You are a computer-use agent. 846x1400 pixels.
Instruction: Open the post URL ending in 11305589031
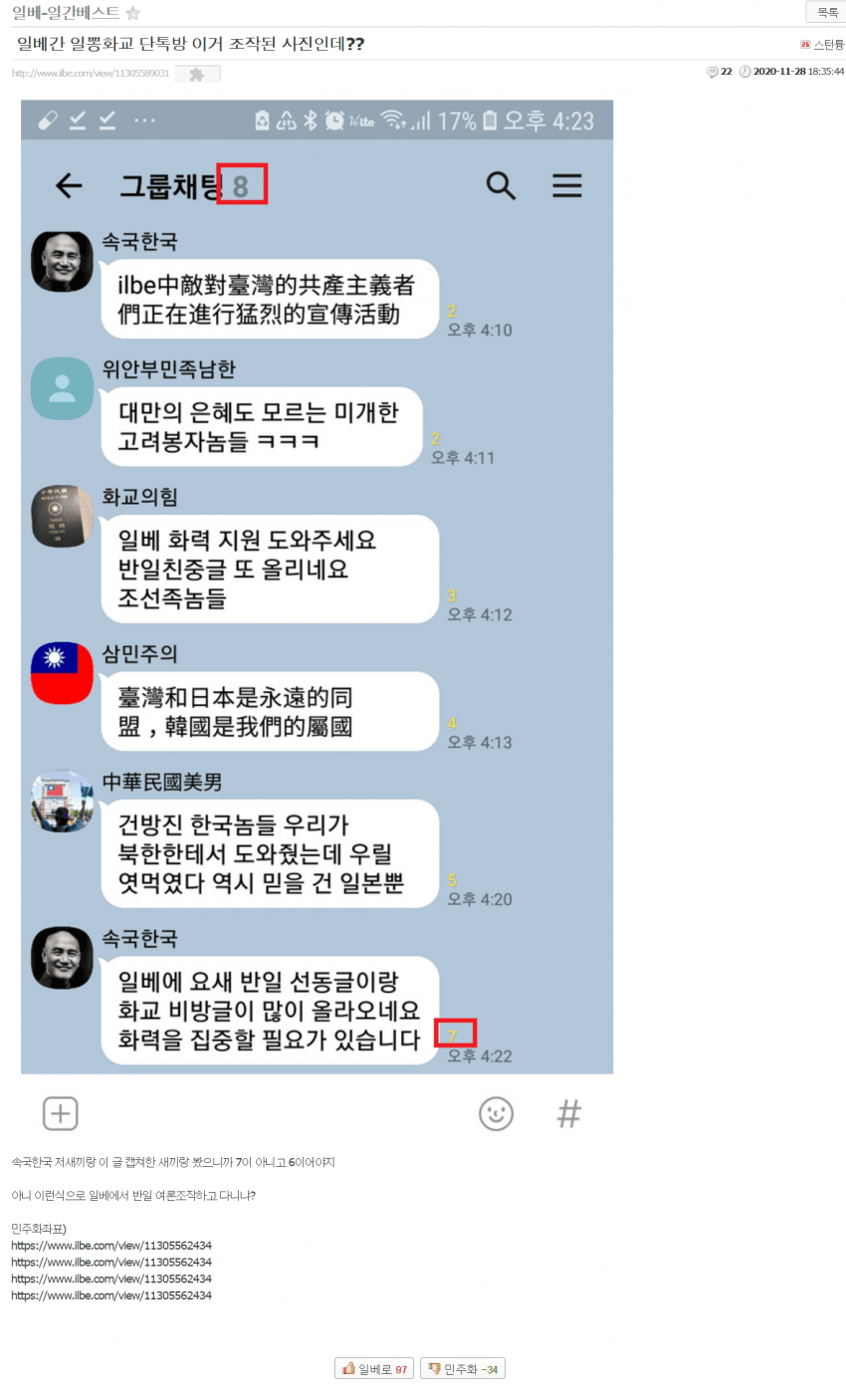[91, 74]
